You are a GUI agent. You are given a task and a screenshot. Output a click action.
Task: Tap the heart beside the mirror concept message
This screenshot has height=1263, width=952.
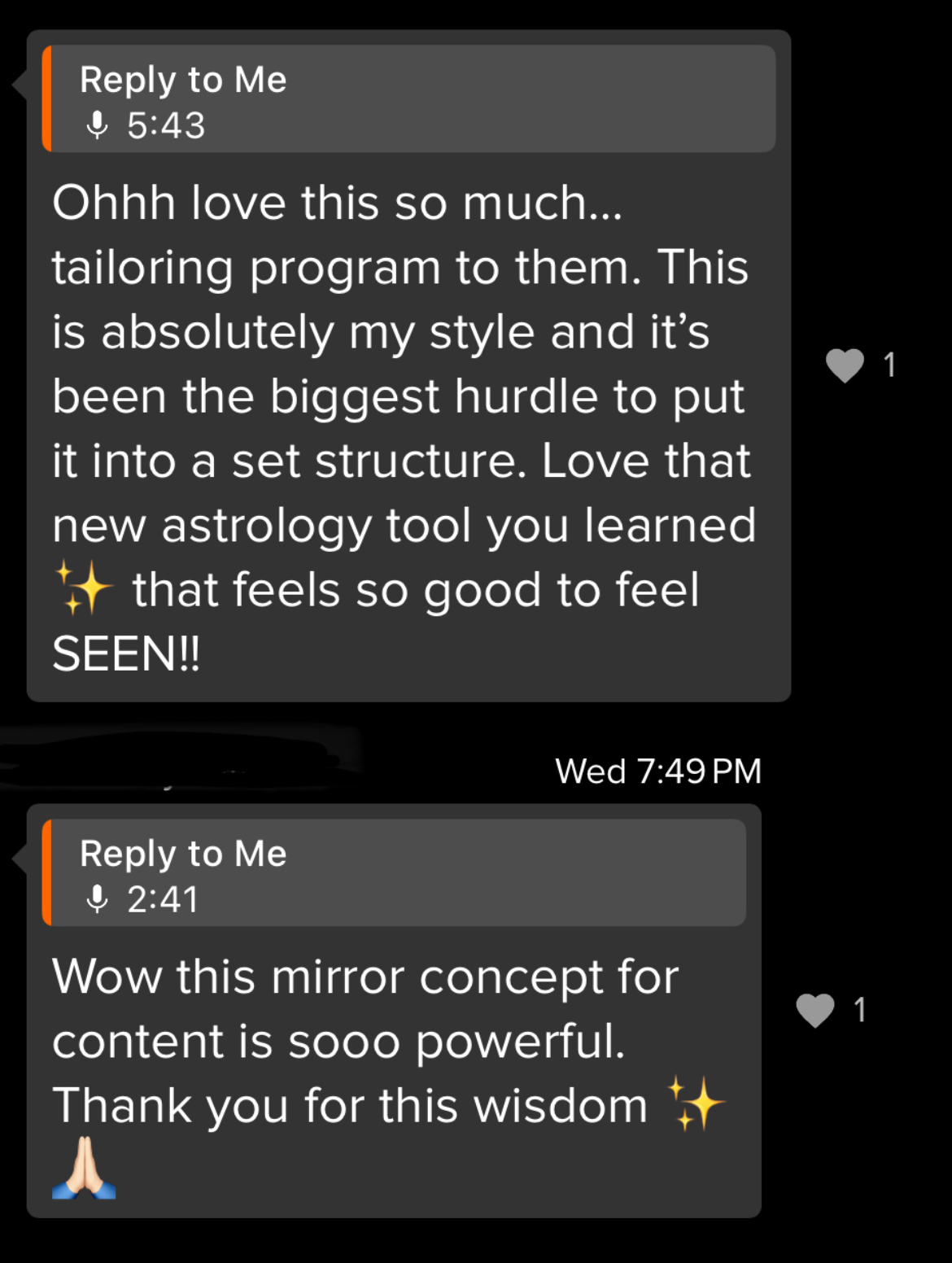(x=815, y=1011)
